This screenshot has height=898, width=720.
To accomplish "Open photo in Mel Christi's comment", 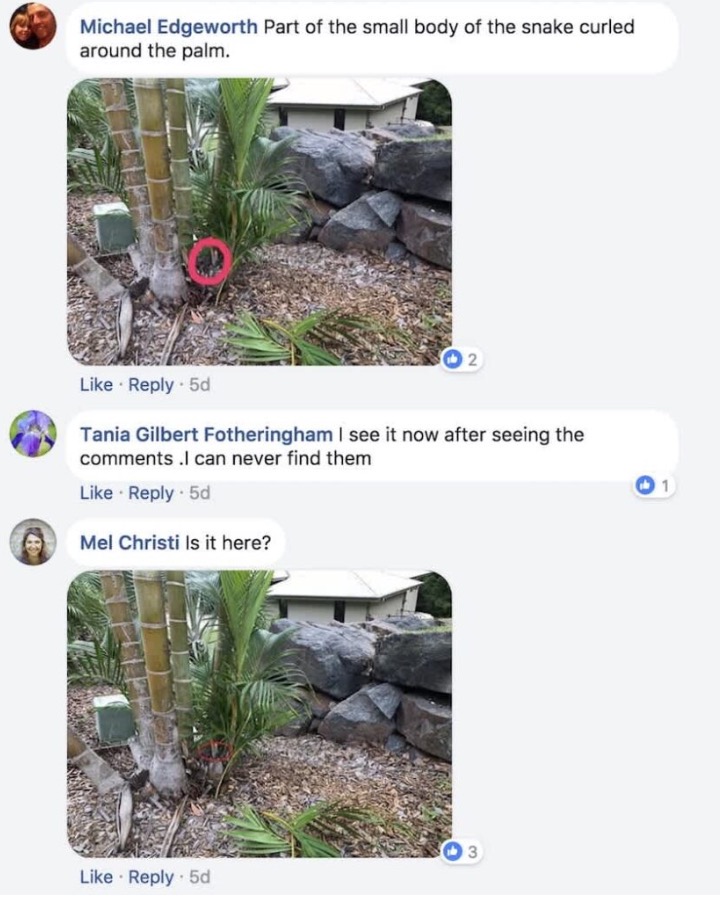I will 259,714.
